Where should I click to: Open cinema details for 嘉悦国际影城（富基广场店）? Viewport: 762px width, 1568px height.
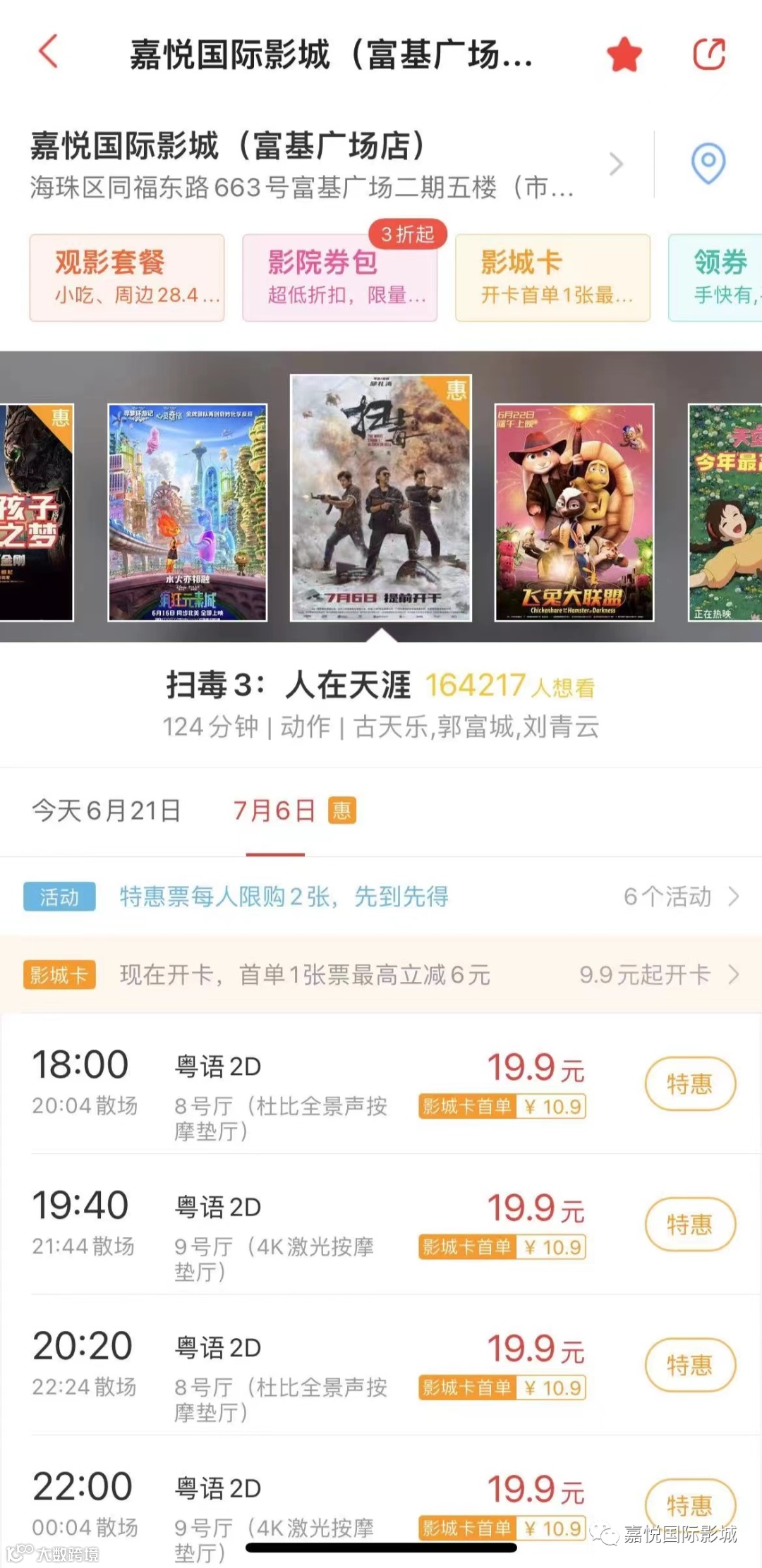click(325, 164)
